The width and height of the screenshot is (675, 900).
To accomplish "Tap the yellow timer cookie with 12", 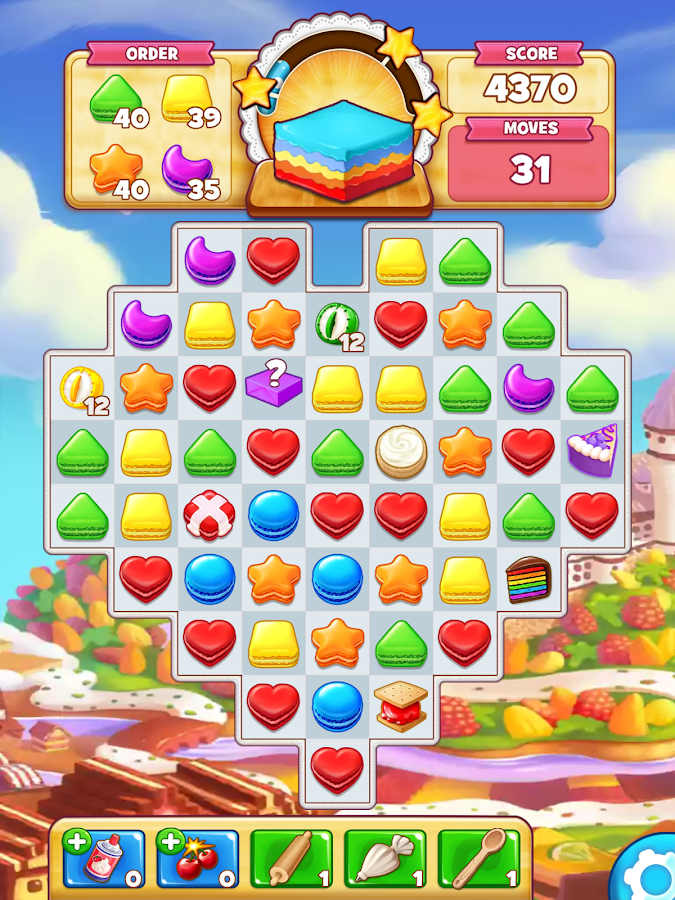I will click(x=85, y=390).
